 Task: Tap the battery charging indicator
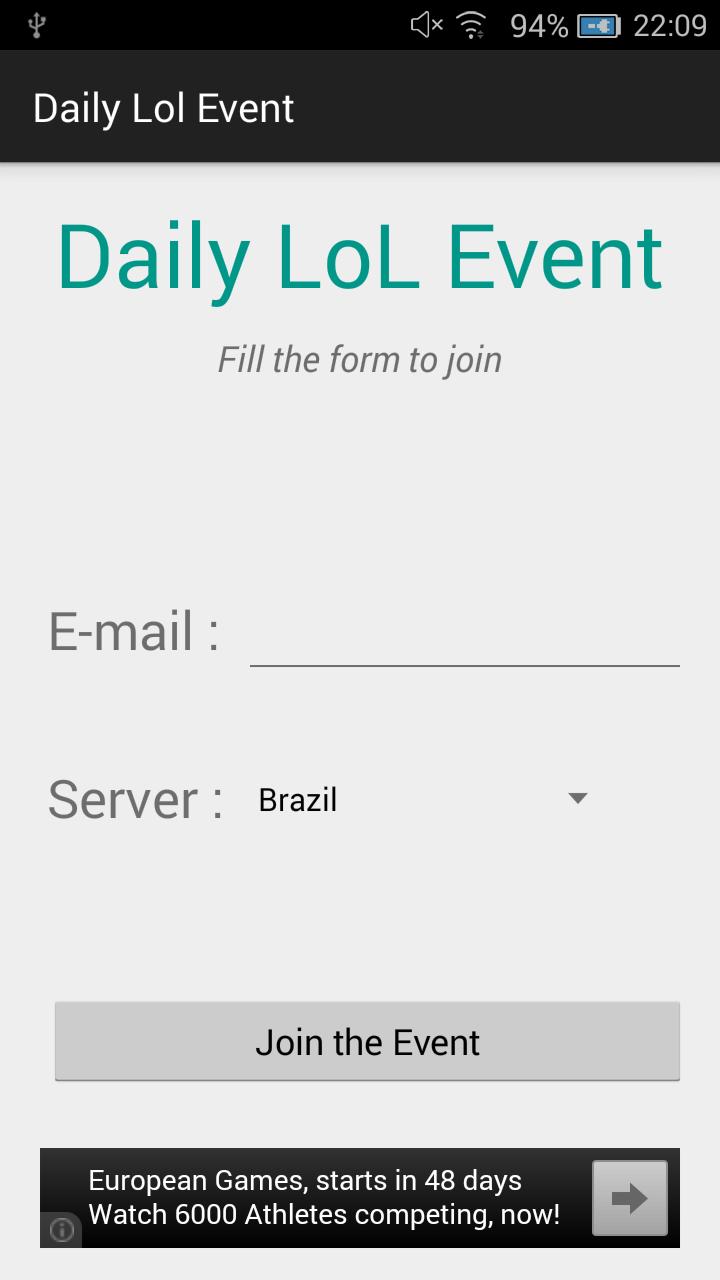pyautogui.click(x=599, y=24)
